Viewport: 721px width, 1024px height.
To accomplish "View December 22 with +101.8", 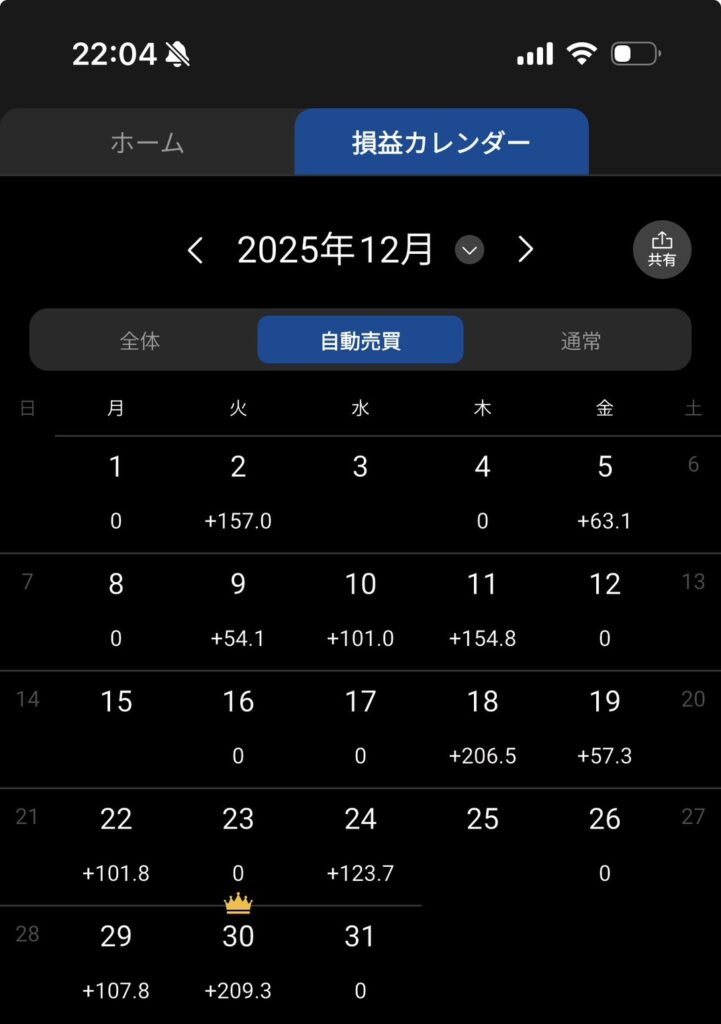I will tap(116, 844).
